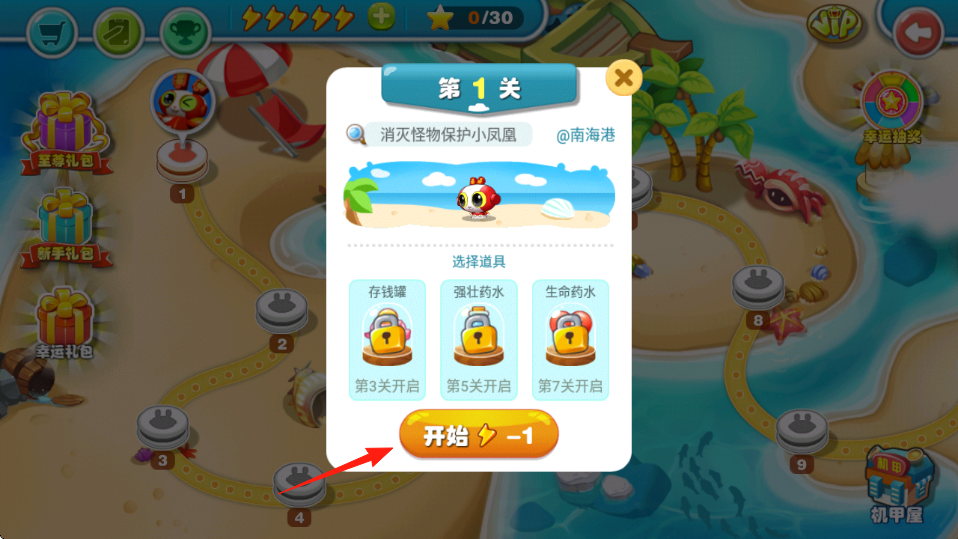958x539 pixels.
Task: Tap the magnifier next to the mission text
Action: 356,134
